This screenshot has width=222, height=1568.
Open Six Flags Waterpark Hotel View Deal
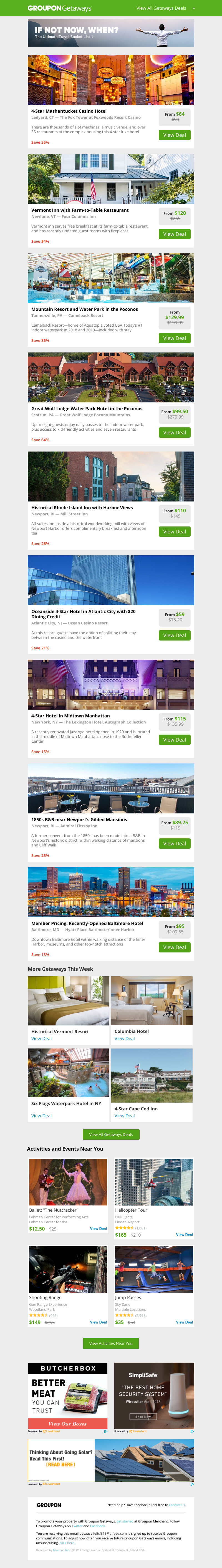[x=41, y=1116]
